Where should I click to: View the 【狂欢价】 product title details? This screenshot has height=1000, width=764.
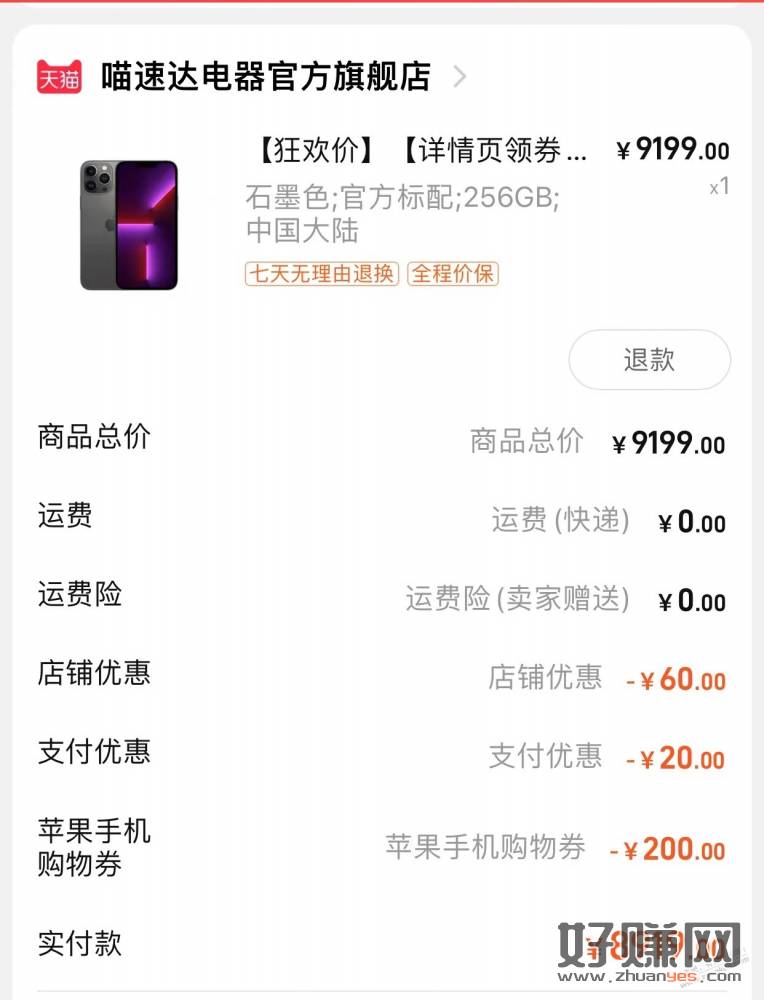pyautogui.click(x=417, y=151)
